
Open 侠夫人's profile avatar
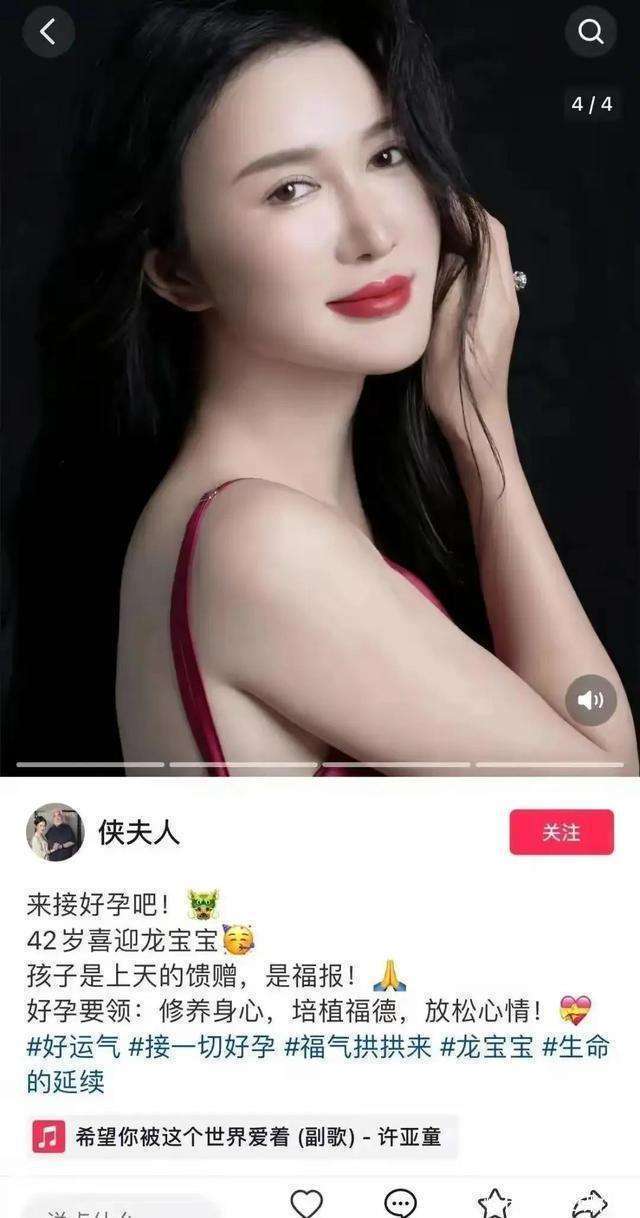(54, 832)
